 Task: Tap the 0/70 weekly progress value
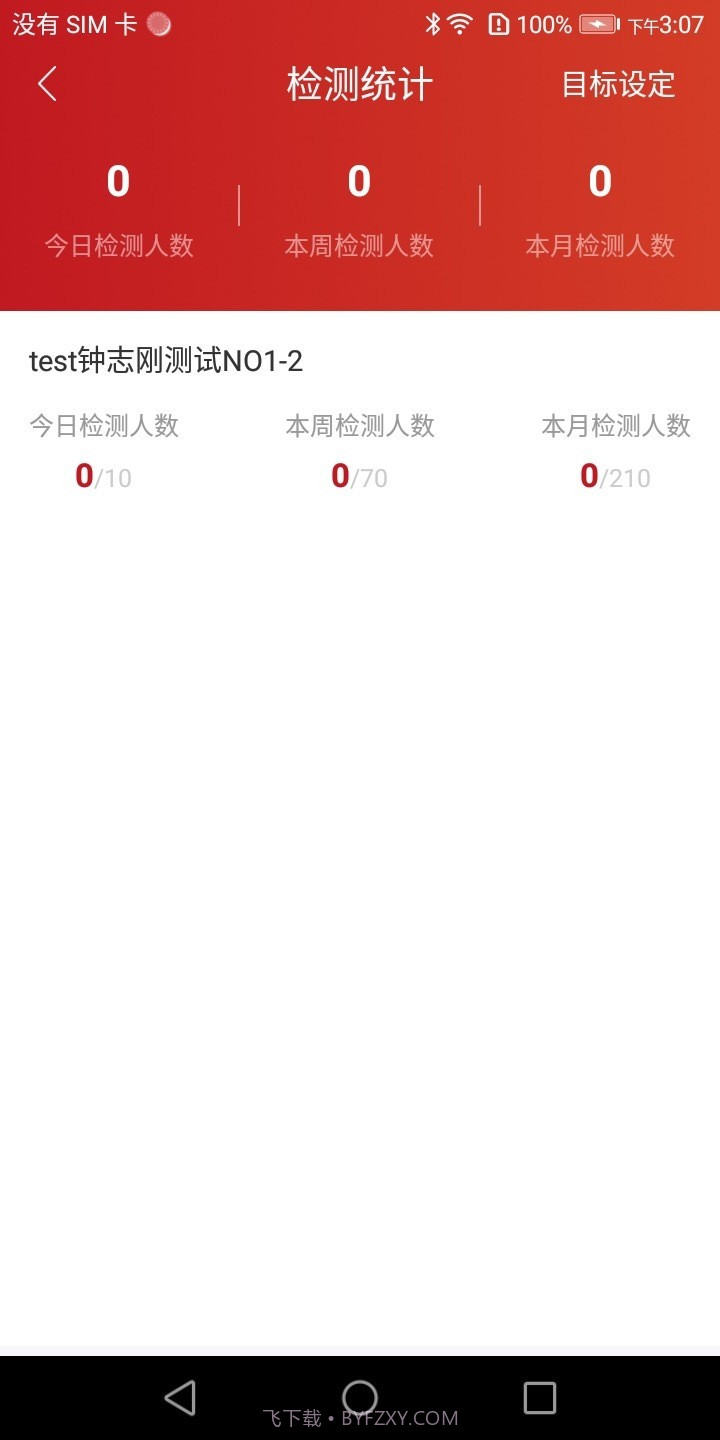click(358, 477)
